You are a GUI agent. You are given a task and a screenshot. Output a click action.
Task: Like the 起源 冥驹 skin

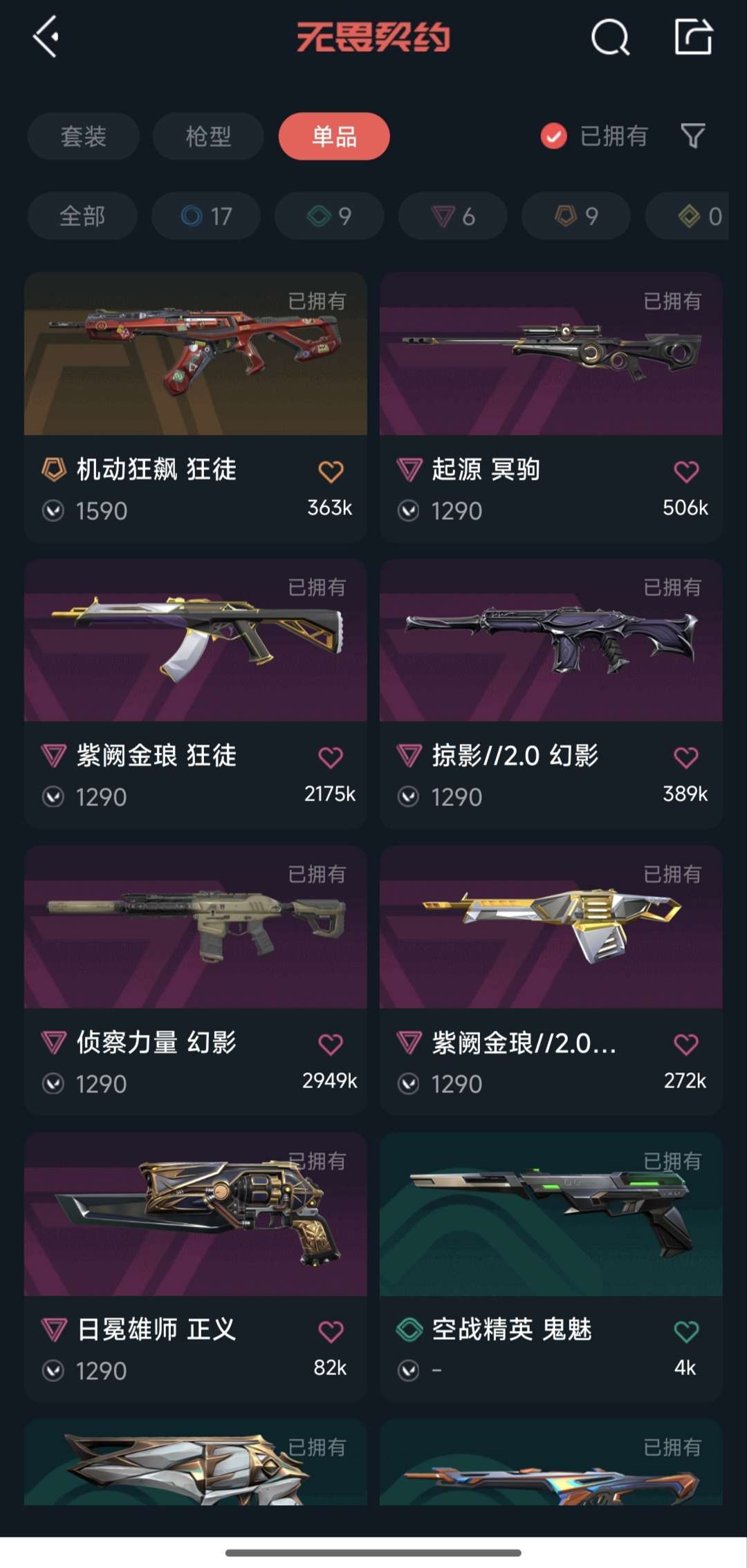point(686,472)
